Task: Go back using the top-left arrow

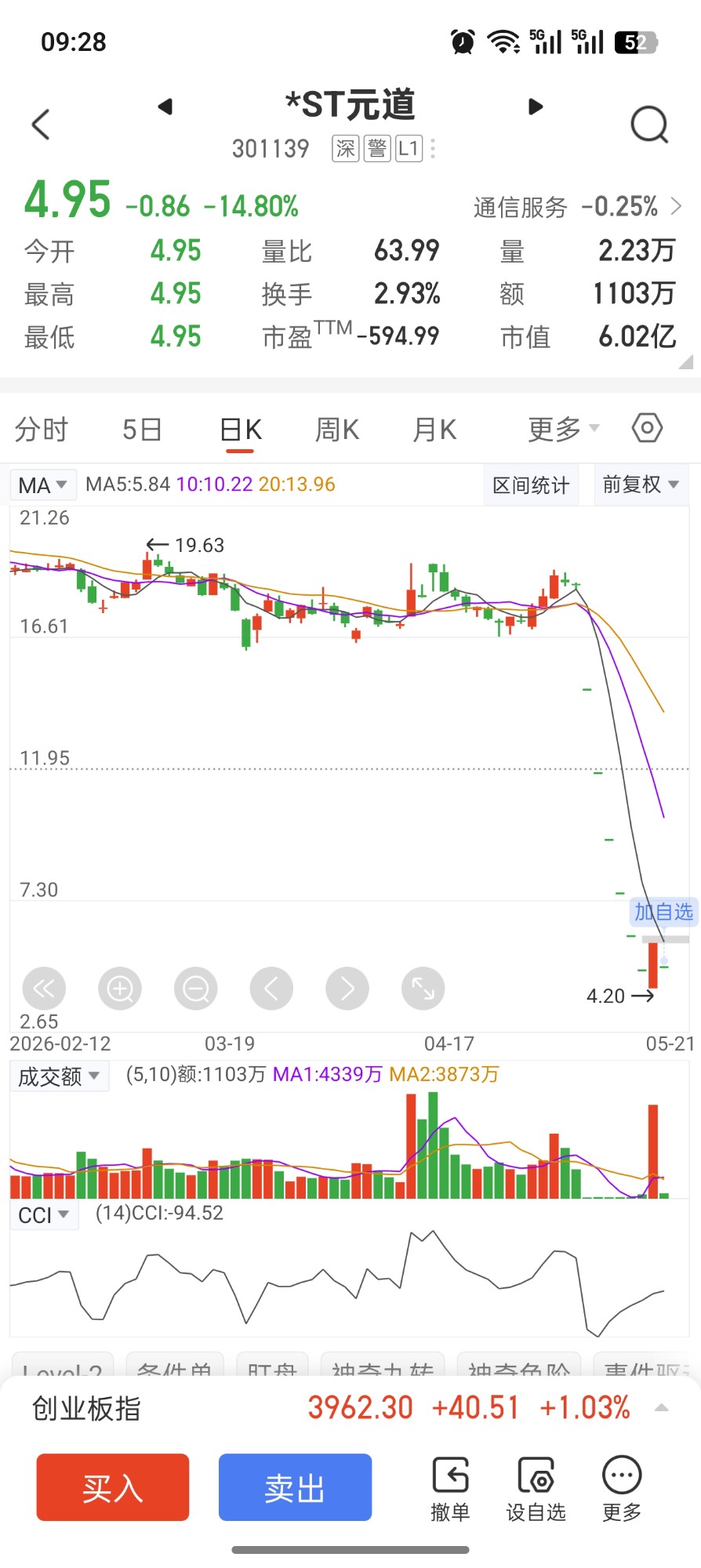Action: [x=41, y=124]
